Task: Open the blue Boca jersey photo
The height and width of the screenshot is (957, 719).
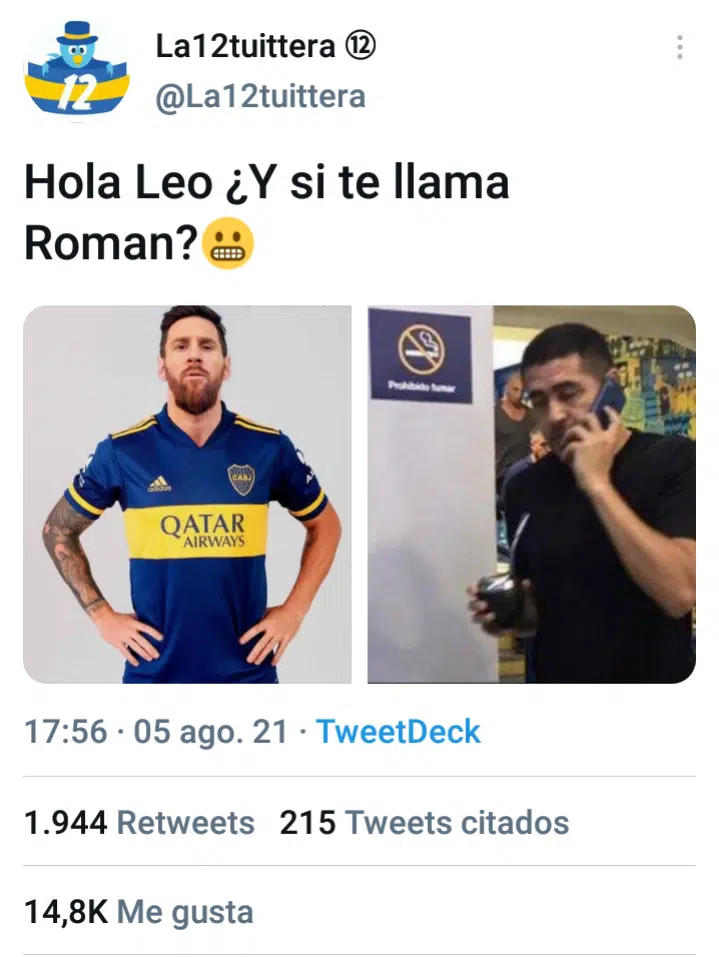Action: click(x=188, y=494)
